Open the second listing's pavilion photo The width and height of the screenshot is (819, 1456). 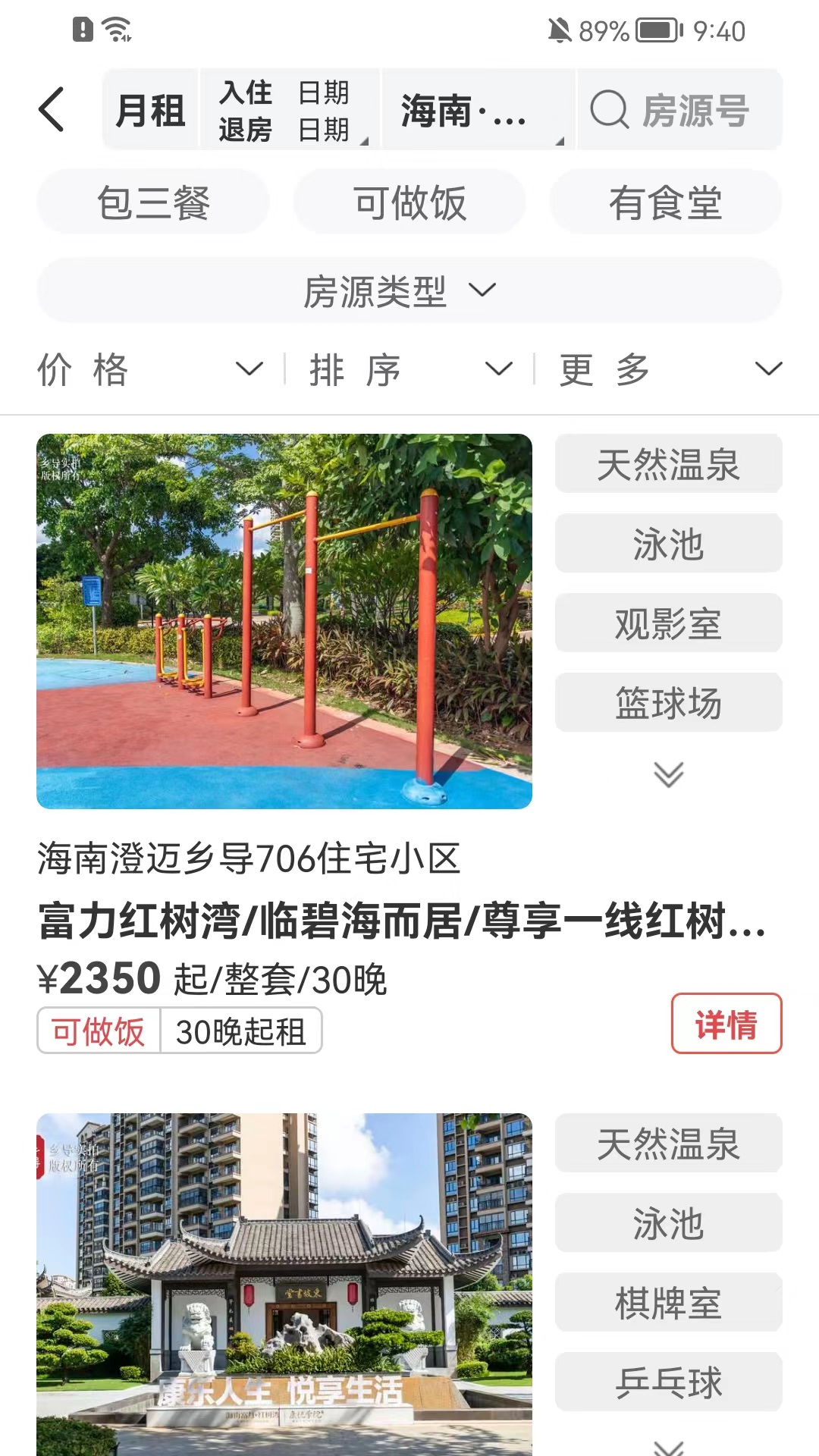click(284, 1285)
